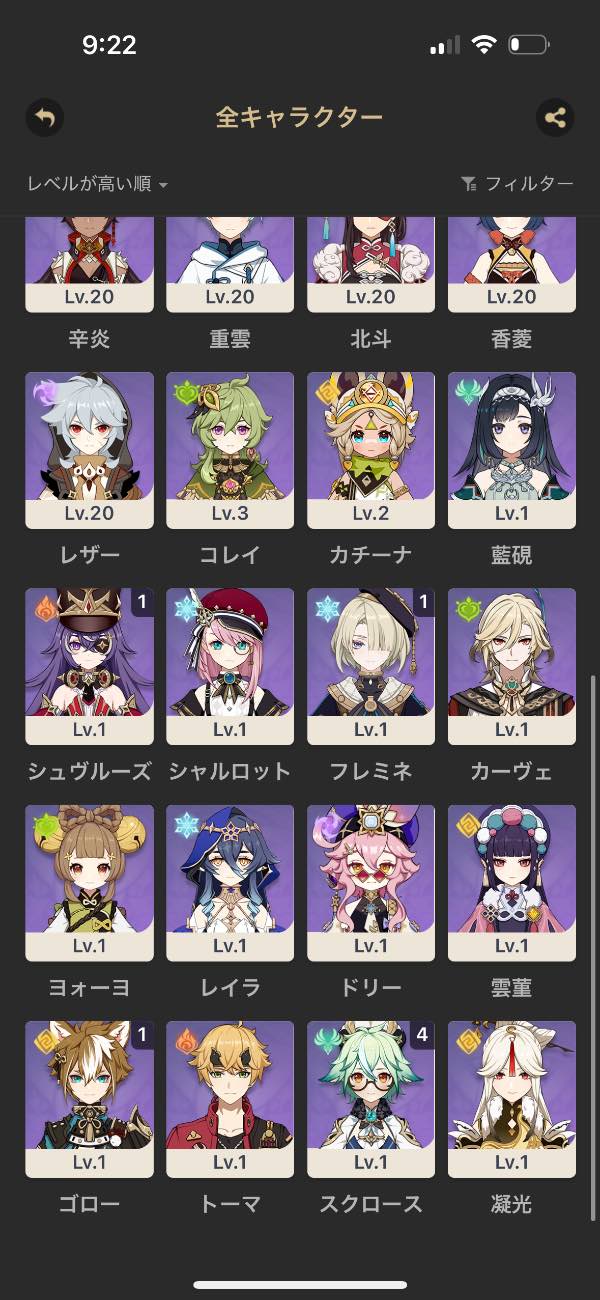Select シャルロット character card
Screen dimensions: 600x1300
pyautogui.click(x=230, y=666)
